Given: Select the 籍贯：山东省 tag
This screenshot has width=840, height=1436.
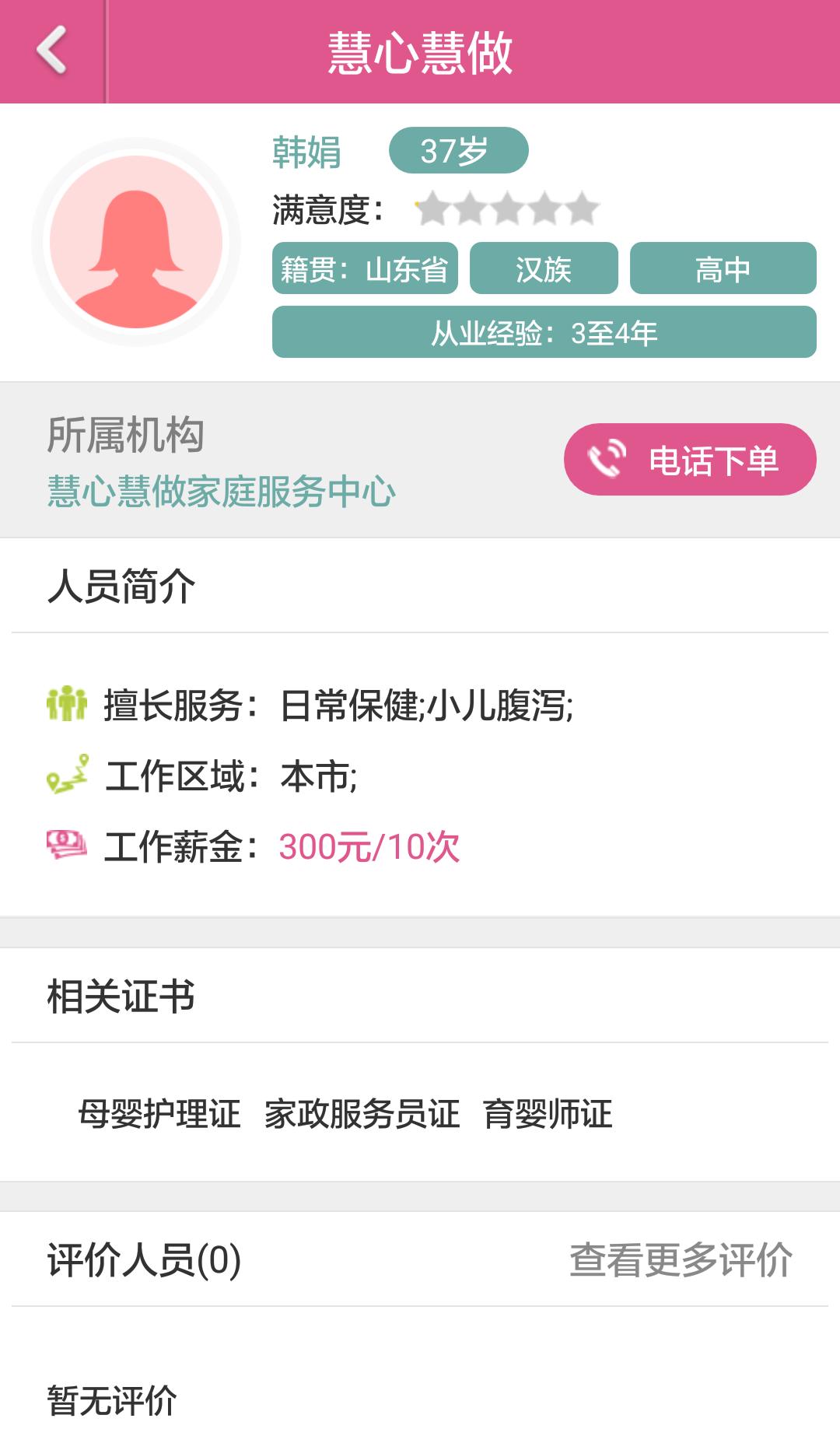Looking at the screenshot, I should pyautogui.click(x=366, y=268).
